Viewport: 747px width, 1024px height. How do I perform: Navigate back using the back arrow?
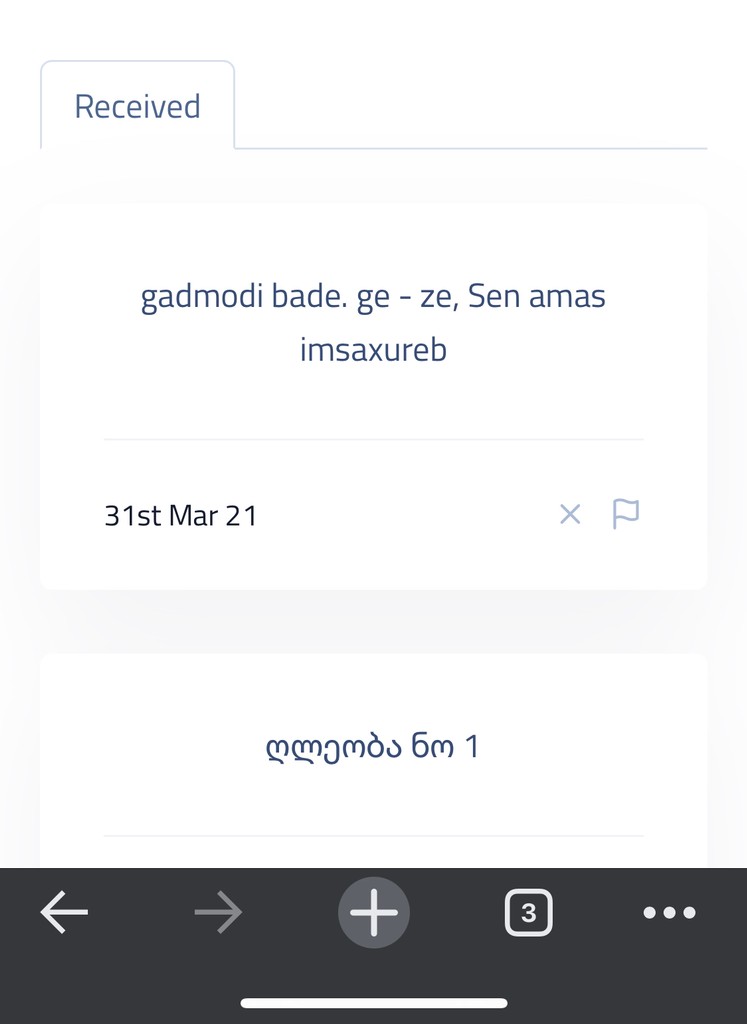pyautogui.click(x=63, y=911)
